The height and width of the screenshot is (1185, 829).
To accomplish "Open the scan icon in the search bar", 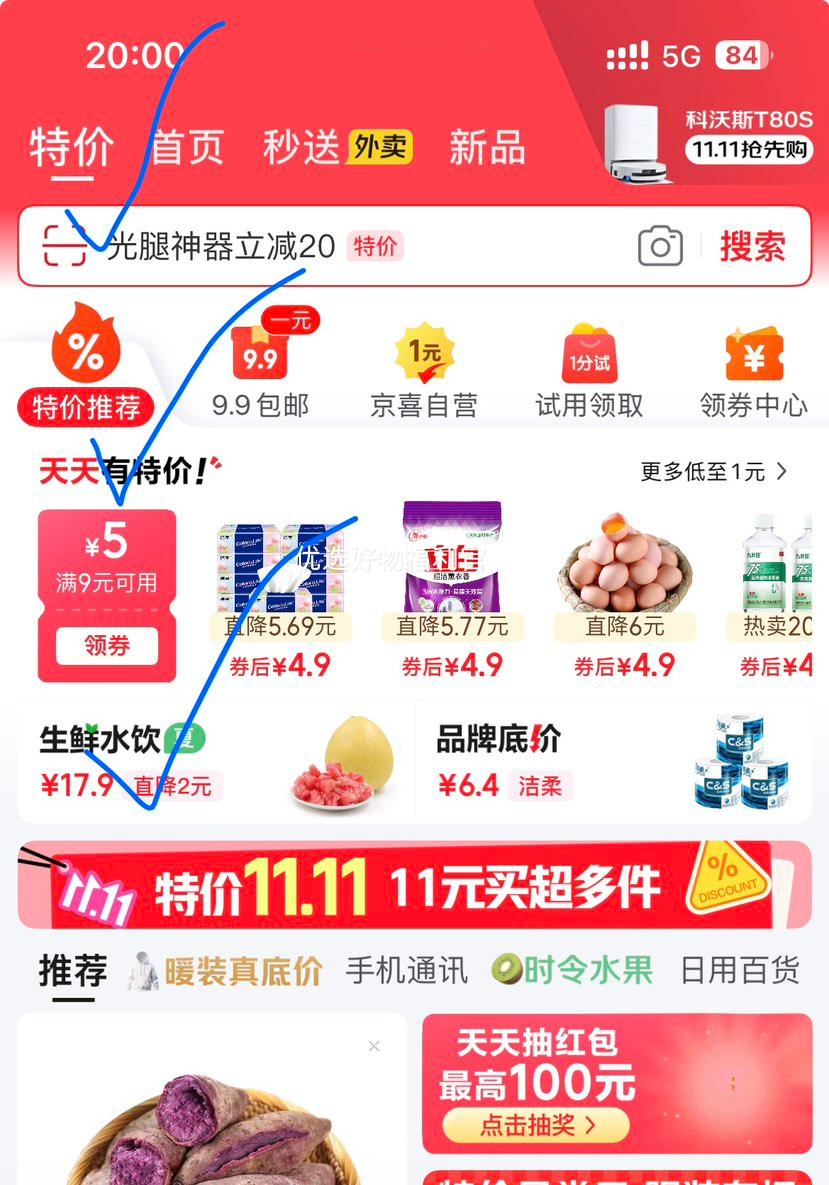I will [x=65, y=246].
